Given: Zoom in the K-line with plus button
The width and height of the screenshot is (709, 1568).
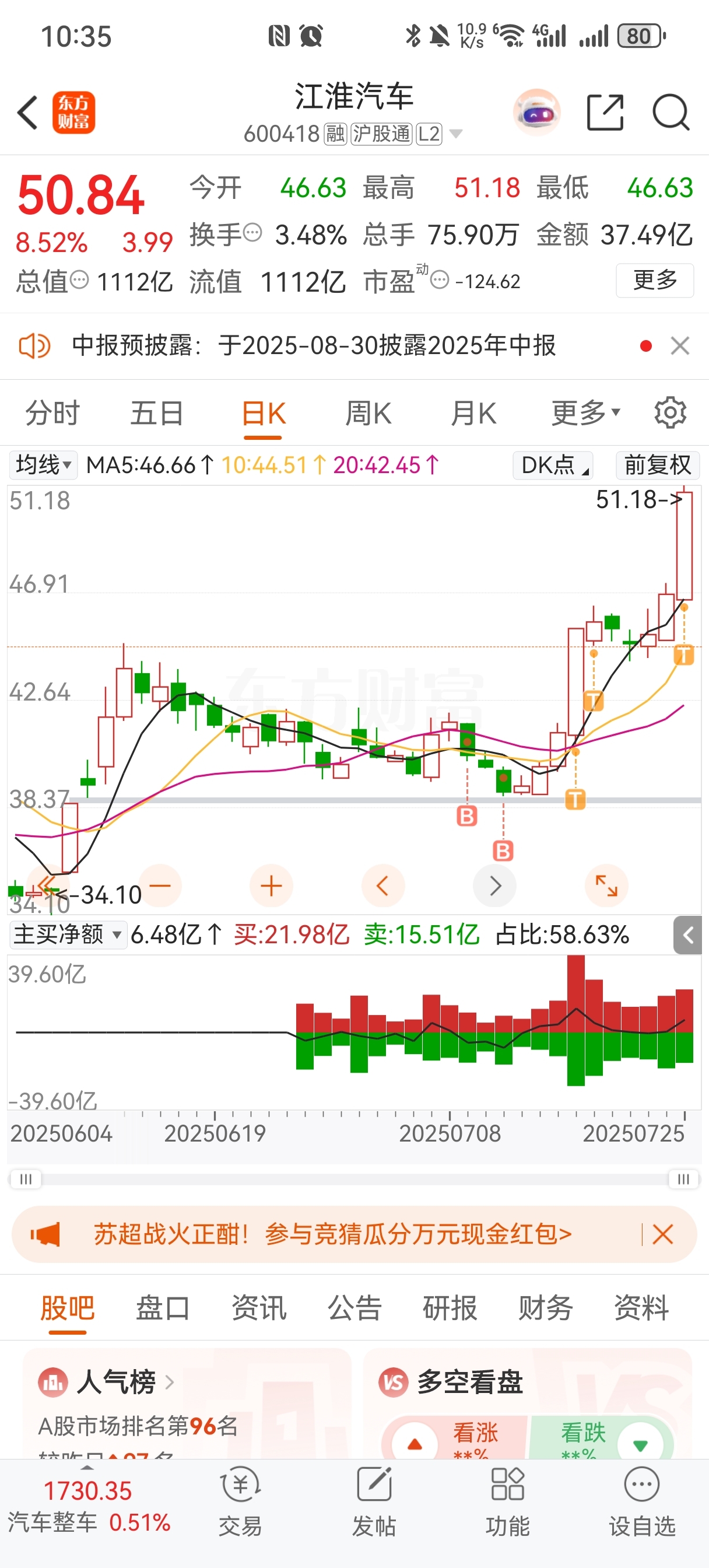Looking at the screenshot, I should 271,885.
